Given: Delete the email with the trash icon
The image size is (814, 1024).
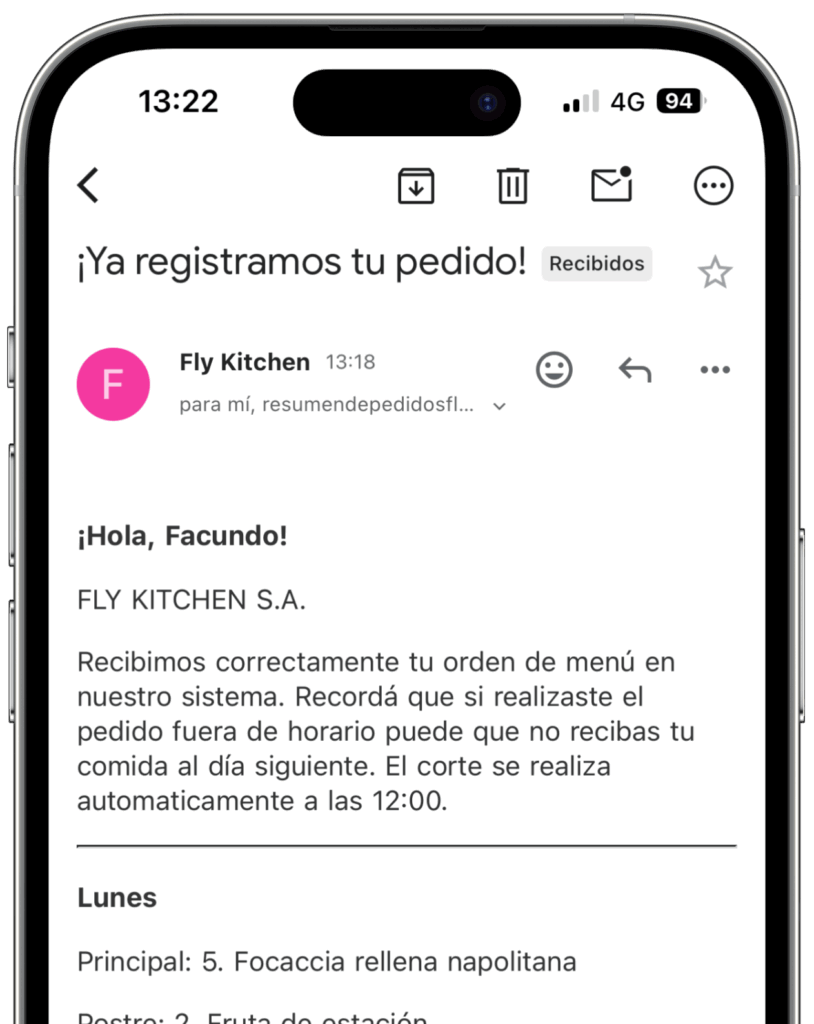Looking at the screenshot, I should tap(513, 186).
